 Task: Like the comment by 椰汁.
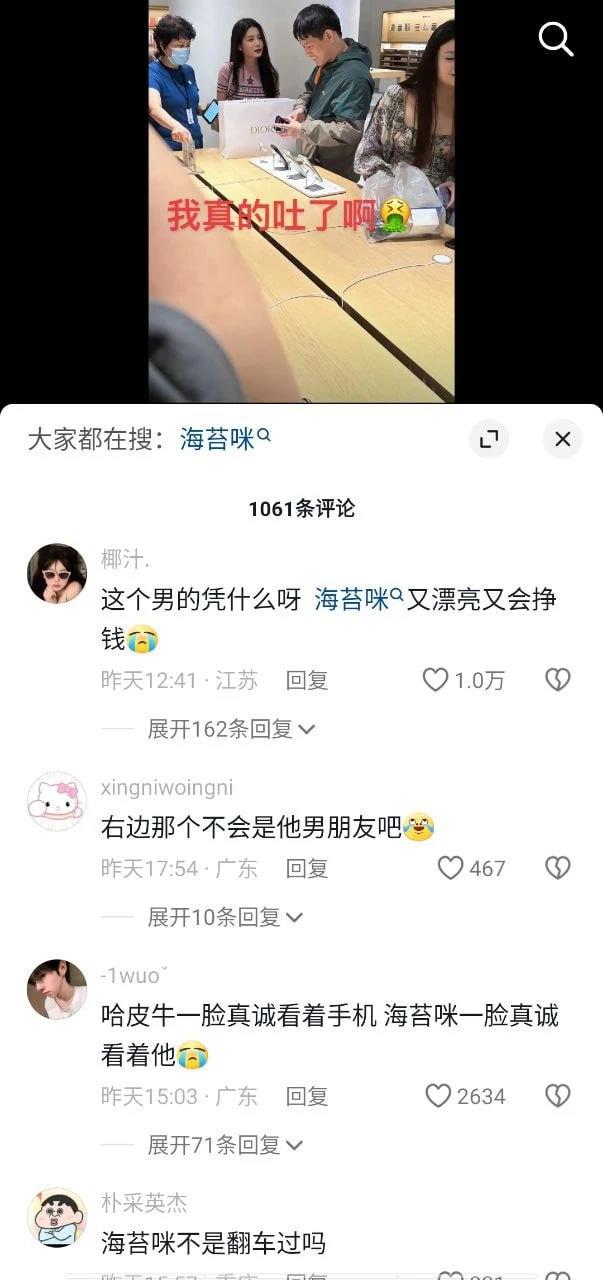click(x=435, y=680)
